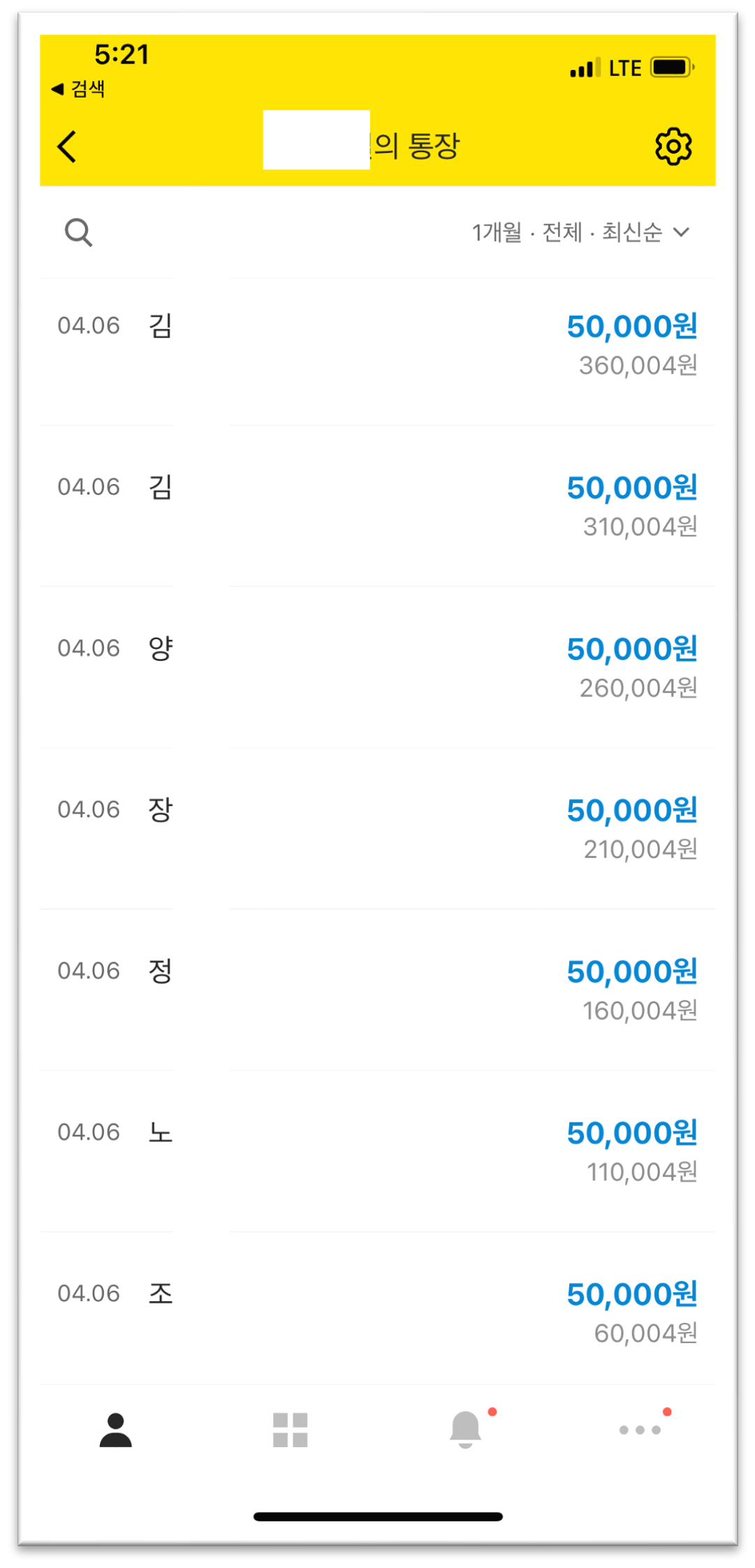View the 노 transaction details
The width and height of the screenshot is (755, 1568).
(377, 1151)
